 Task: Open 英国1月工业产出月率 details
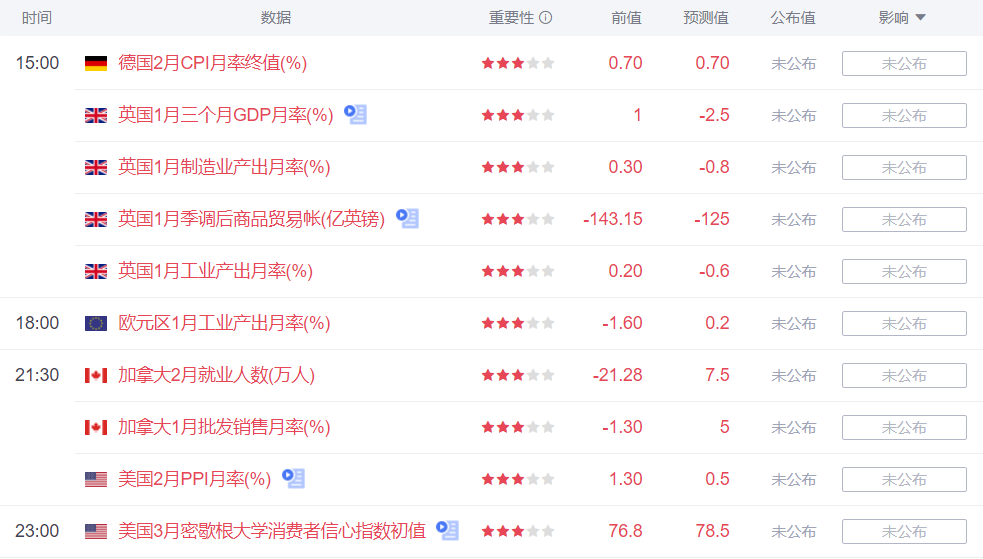215,271
